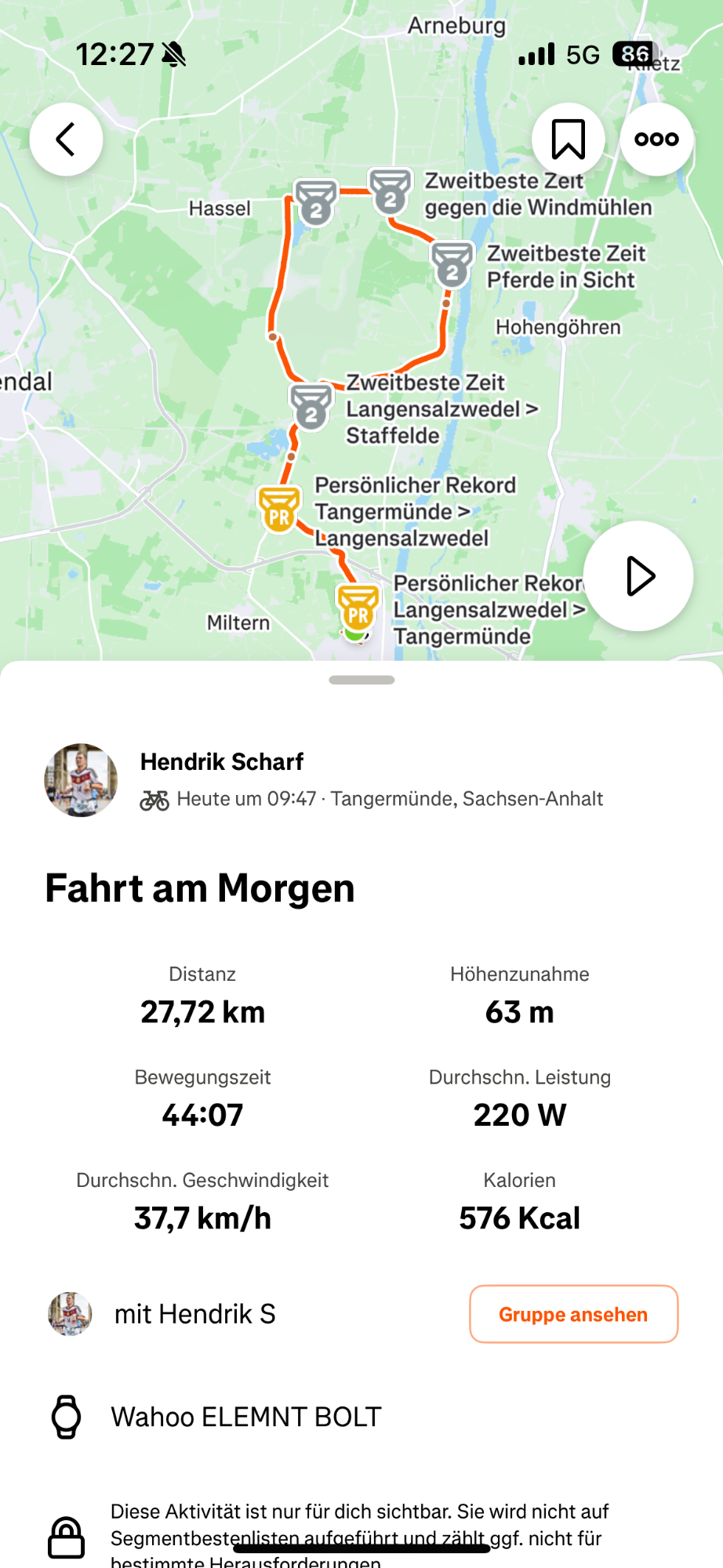The image size is (723, 1568).
Task: Open the Wahoo ELEMNT BOLT device row
Action: pyautogui.click(x=361, y=1417)
